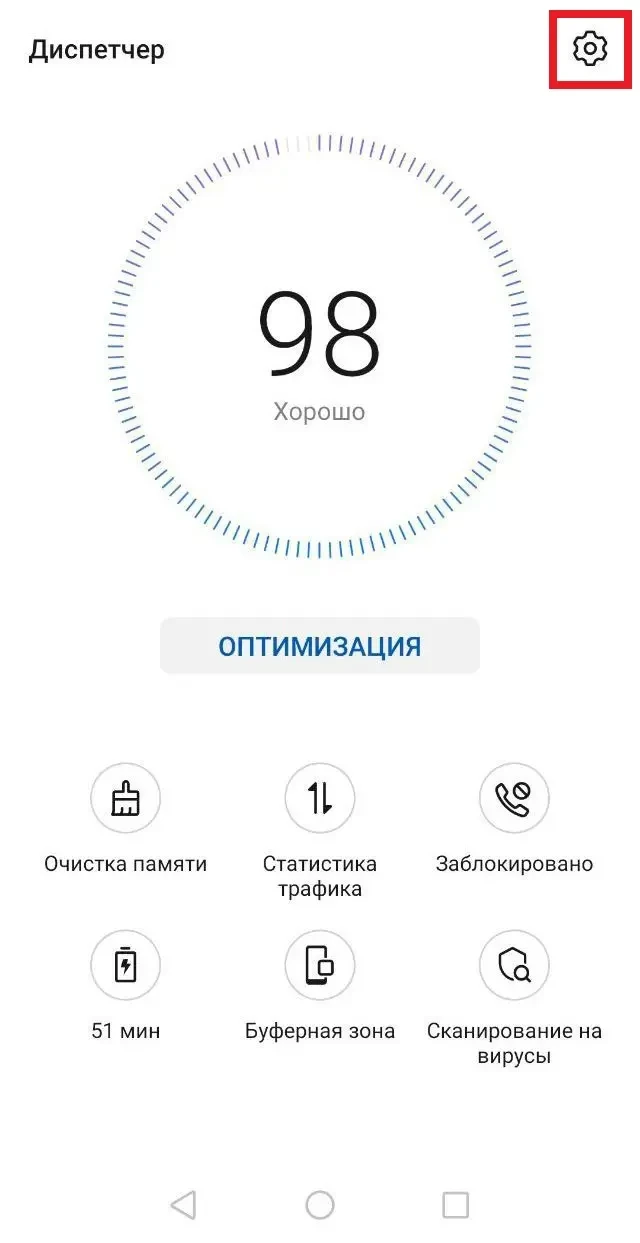The width and height of the screenshot is (640, 1243).
Task: Open the settings gear icon
Action: pyautogui.click(x=590, y=48)
